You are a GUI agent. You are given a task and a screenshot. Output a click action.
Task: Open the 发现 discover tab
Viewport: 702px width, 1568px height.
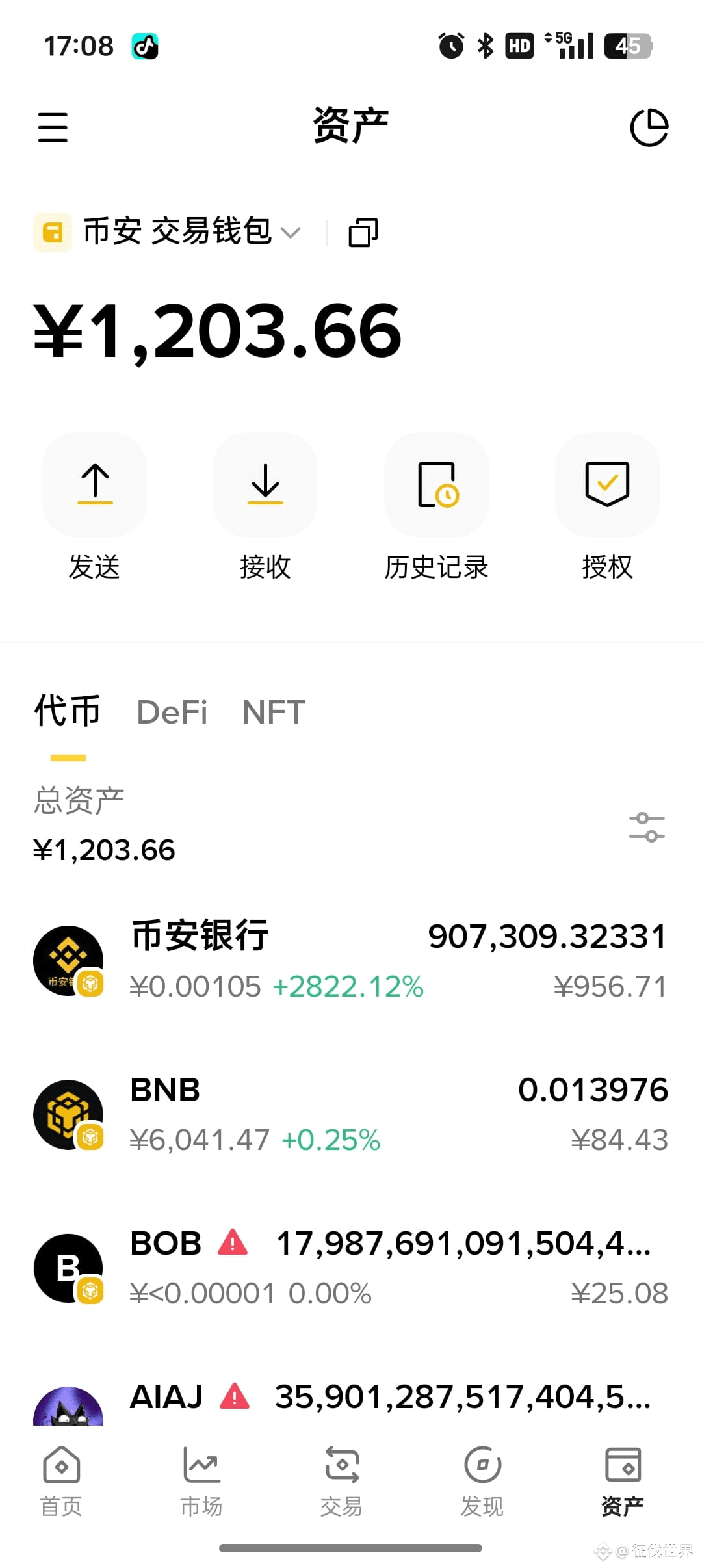pos(482,1482)
